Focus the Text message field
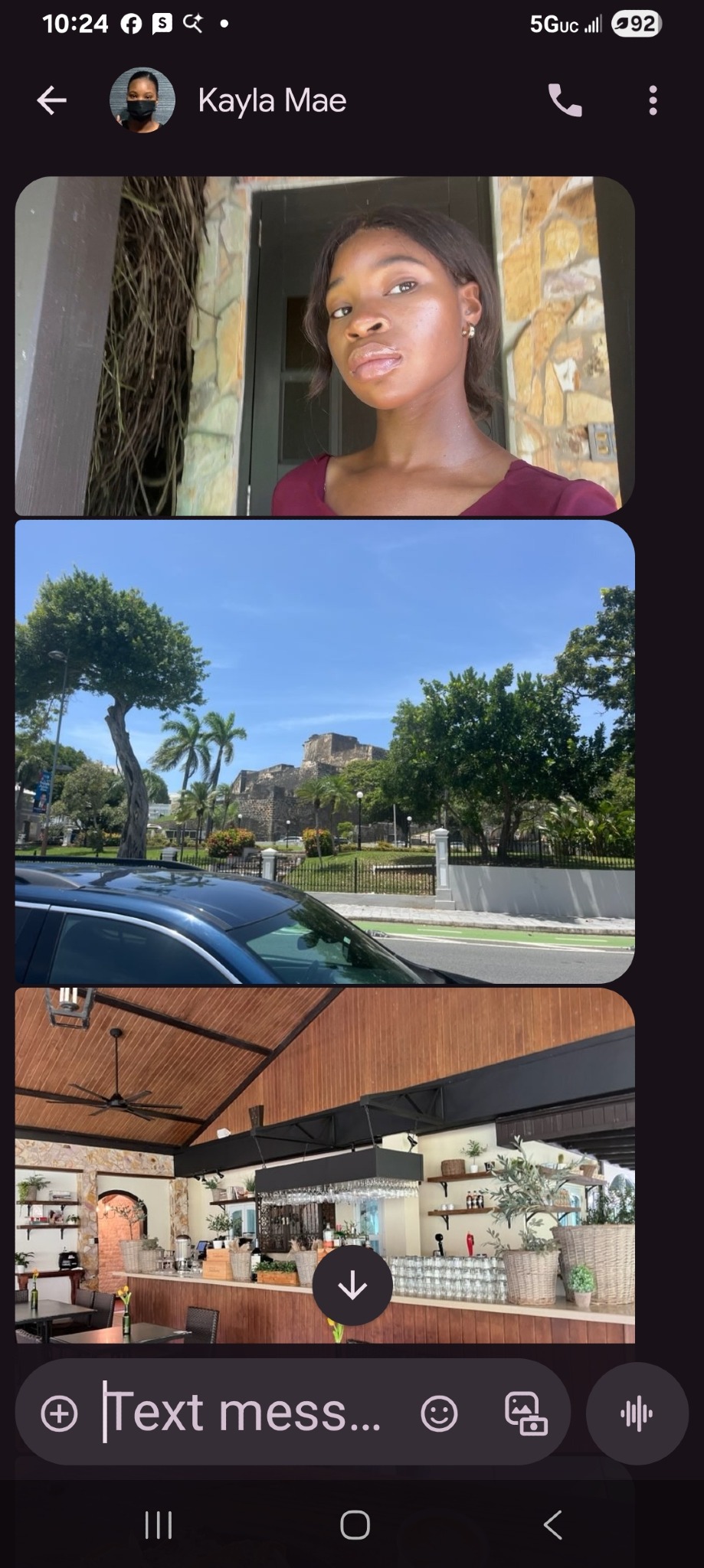This screenshot has height=1568, width=704. [x=245, y=1413]
